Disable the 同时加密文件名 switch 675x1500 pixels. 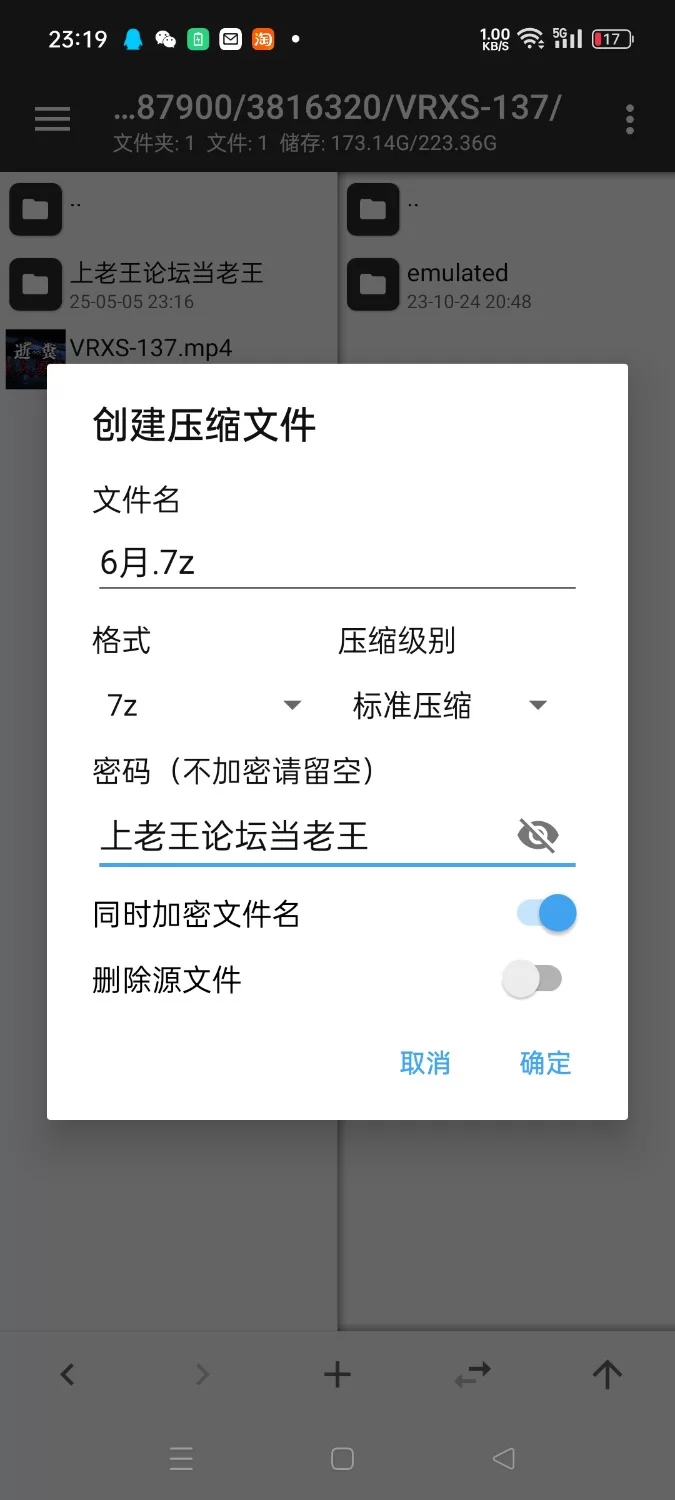point(547,913)
